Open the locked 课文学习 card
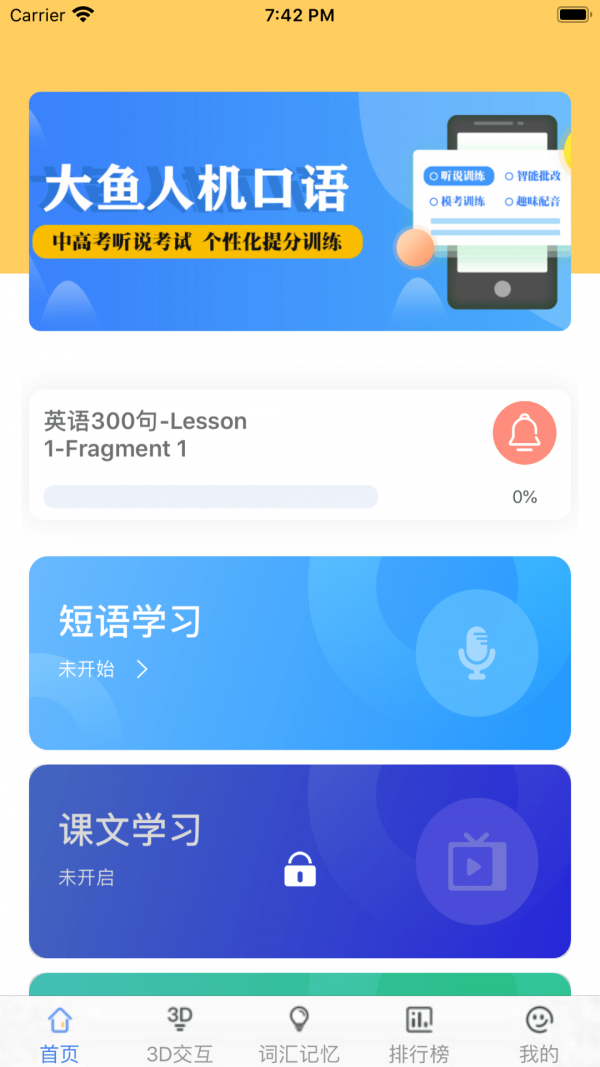The width and height of the screenshot is (600, 1067). pyautogui.click(x=300, y=861)
